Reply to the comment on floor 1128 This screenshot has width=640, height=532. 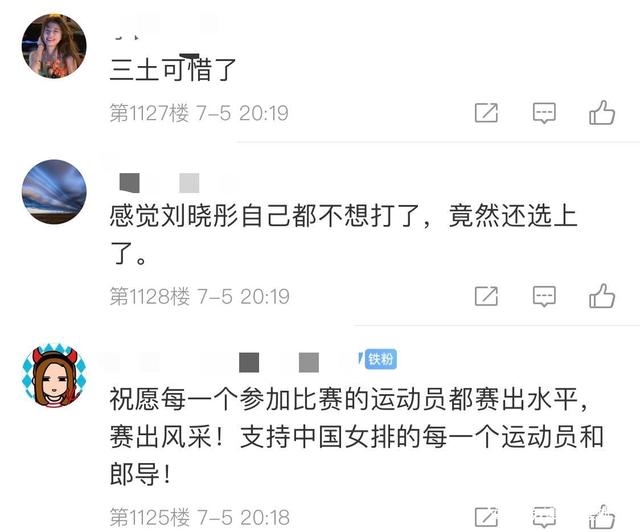pos(544,296)
